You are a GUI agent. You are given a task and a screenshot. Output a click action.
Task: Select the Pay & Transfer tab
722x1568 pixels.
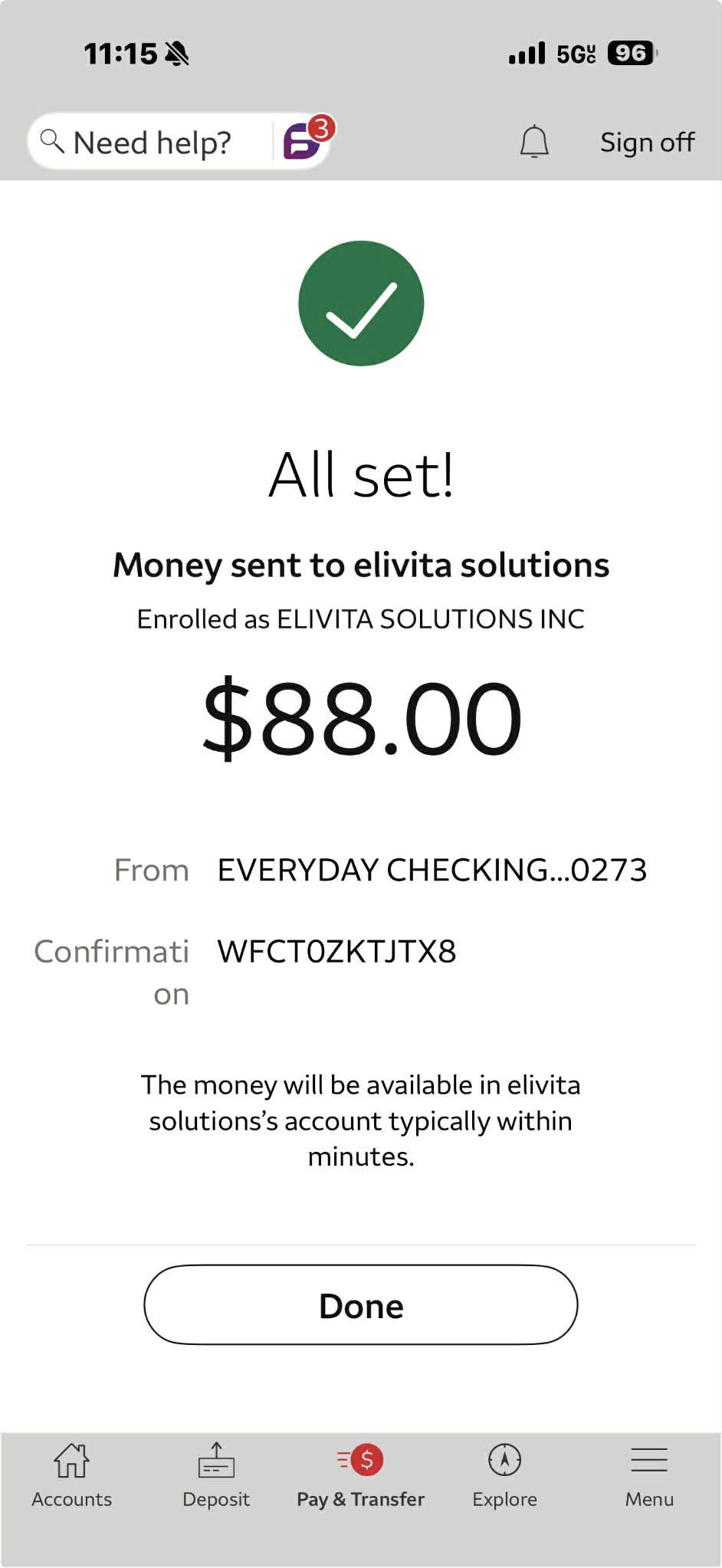tap(360, 1475)
